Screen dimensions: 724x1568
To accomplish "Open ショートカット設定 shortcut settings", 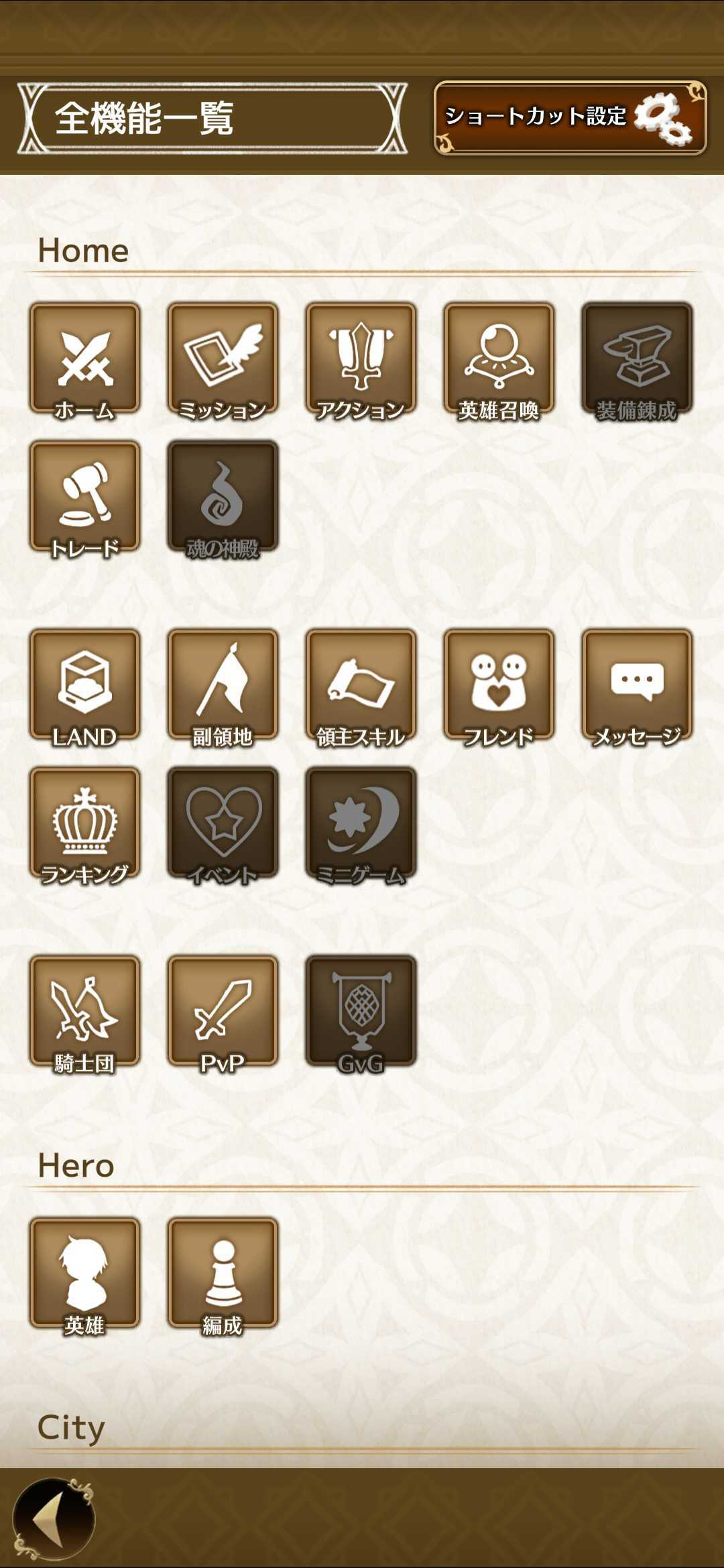I will tap(570, 118).
